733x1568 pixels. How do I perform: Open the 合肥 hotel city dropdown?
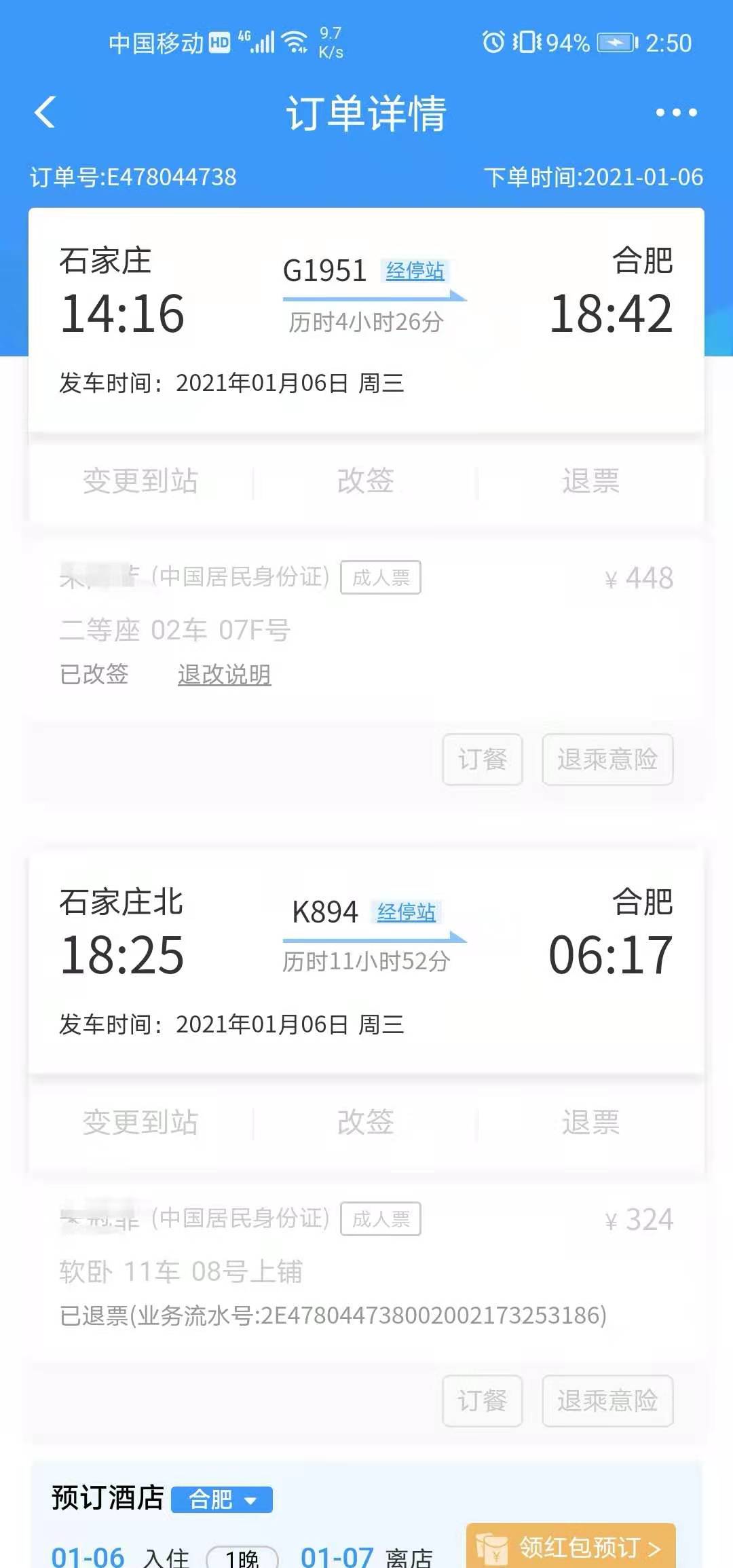click(222, 1499)
